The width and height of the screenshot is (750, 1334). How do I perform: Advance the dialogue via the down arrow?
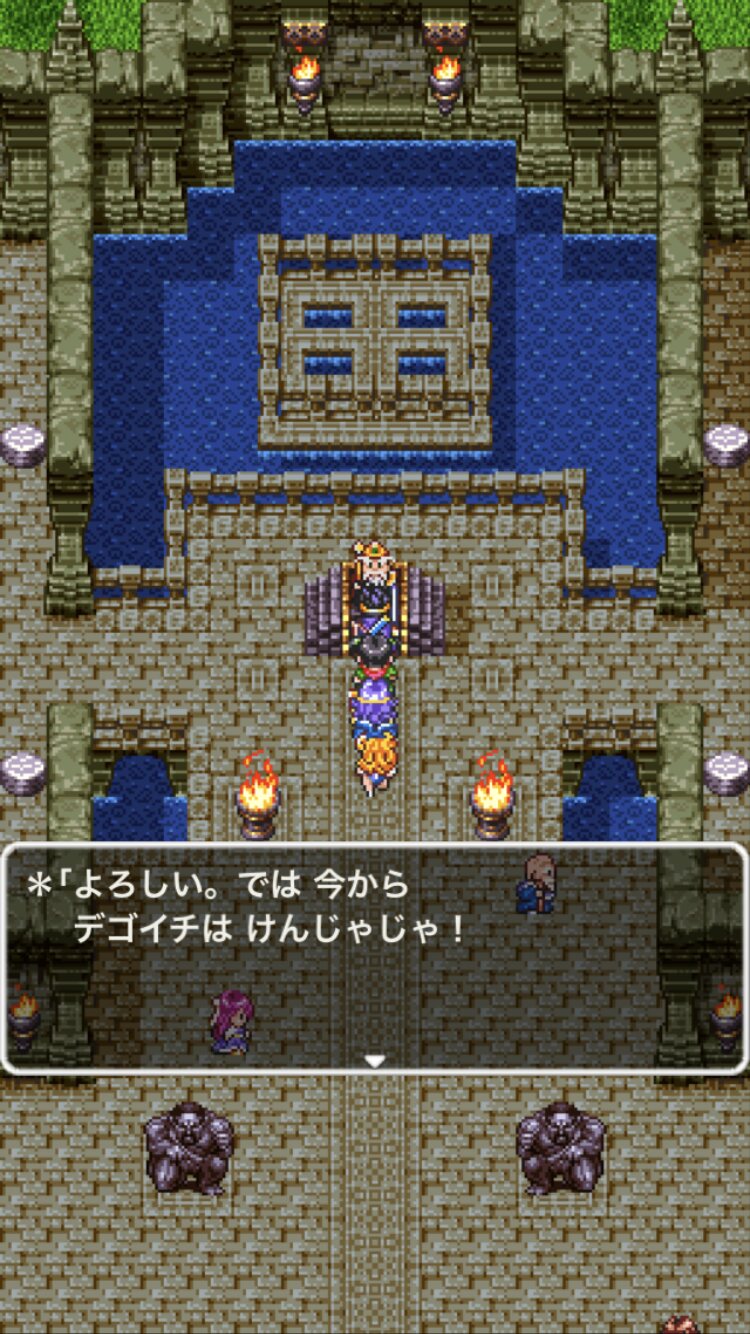[x=375, y=1061]
